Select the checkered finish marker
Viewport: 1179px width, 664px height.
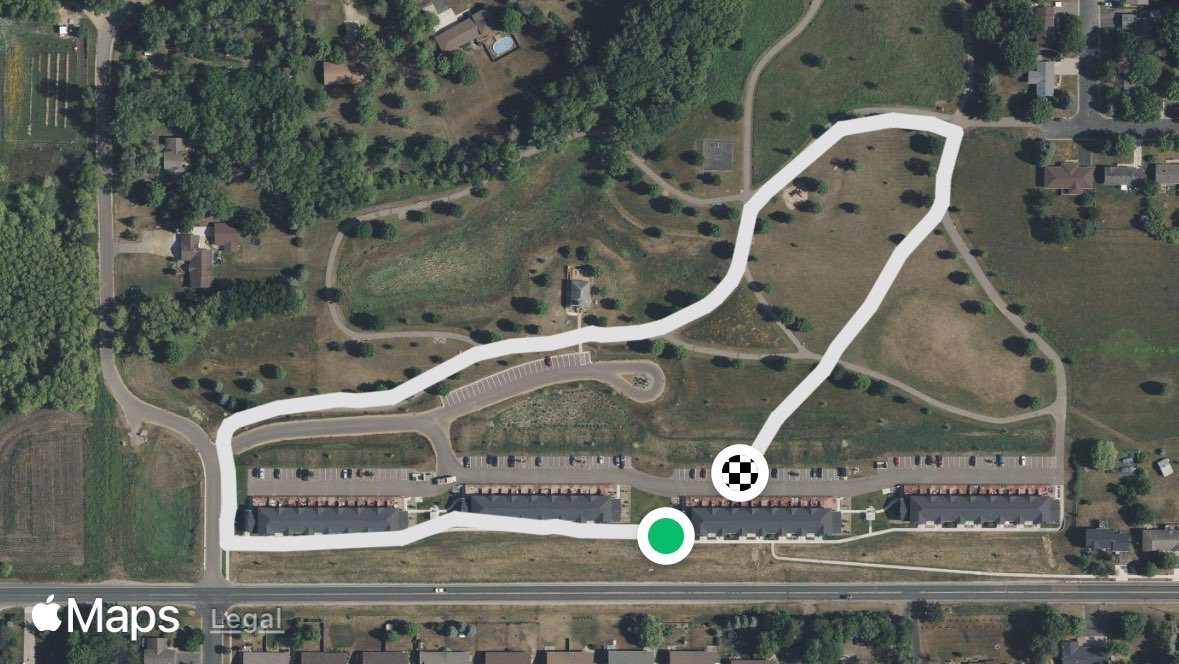click(x=740, y=473)
